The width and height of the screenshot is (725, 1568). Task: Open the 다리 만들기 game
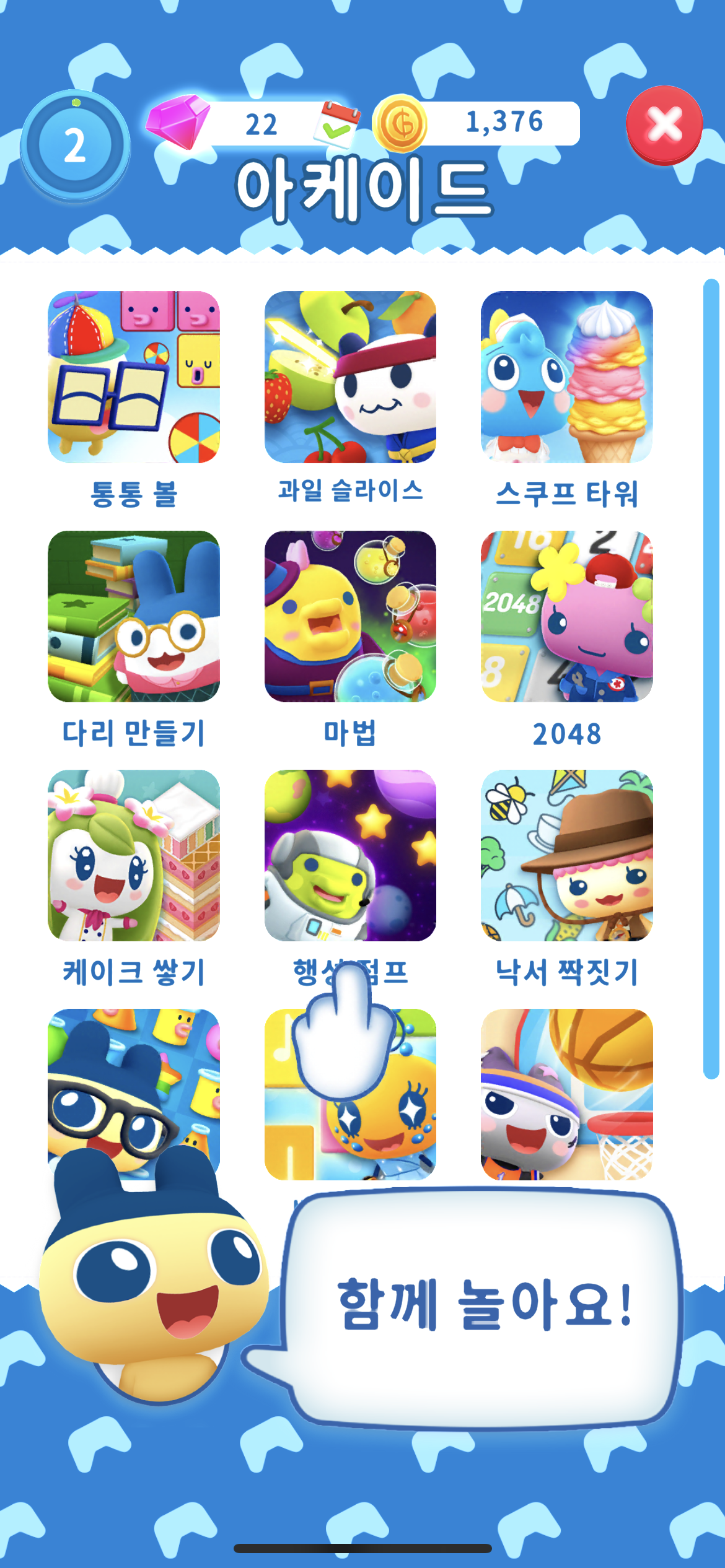tap(134, 616)
